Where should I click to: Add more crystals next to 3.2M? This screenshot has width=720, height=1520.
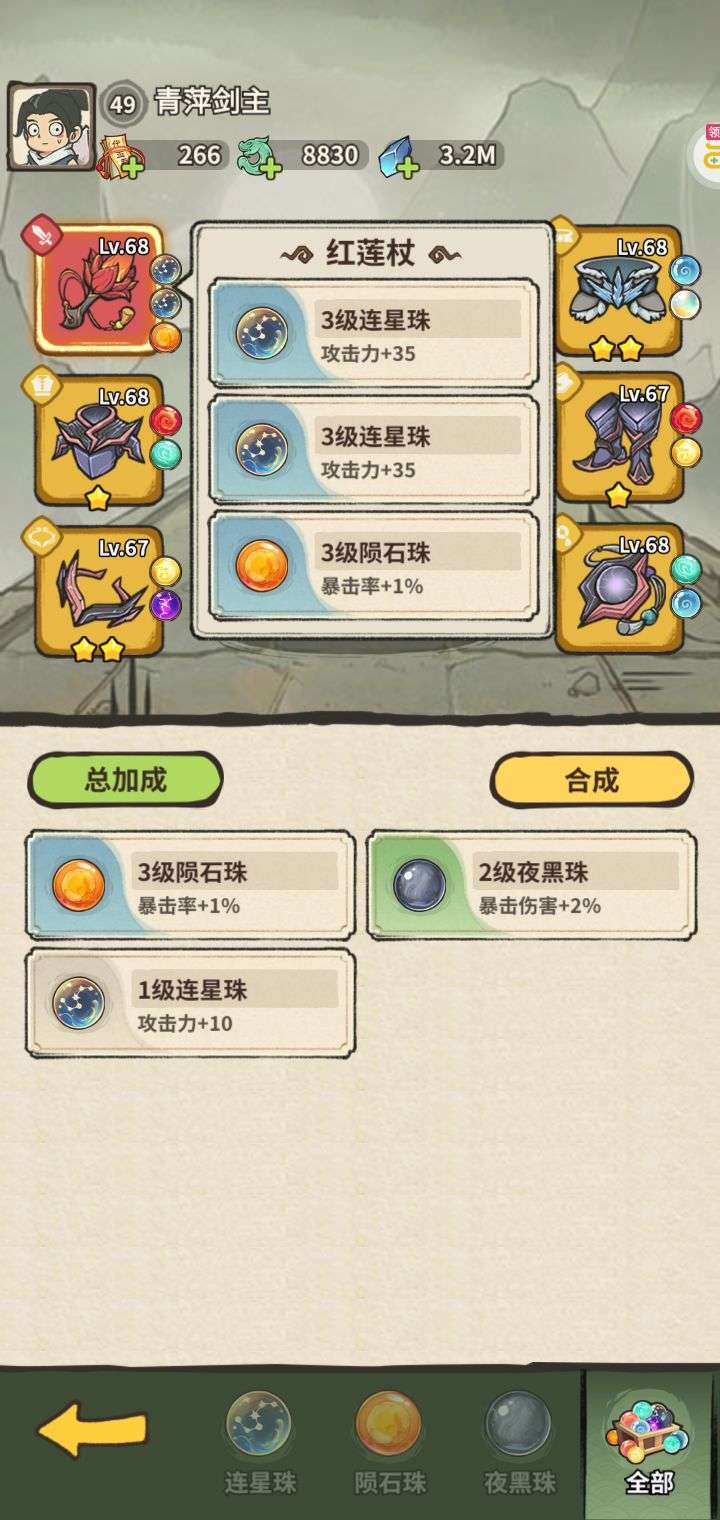coord(405,164)
